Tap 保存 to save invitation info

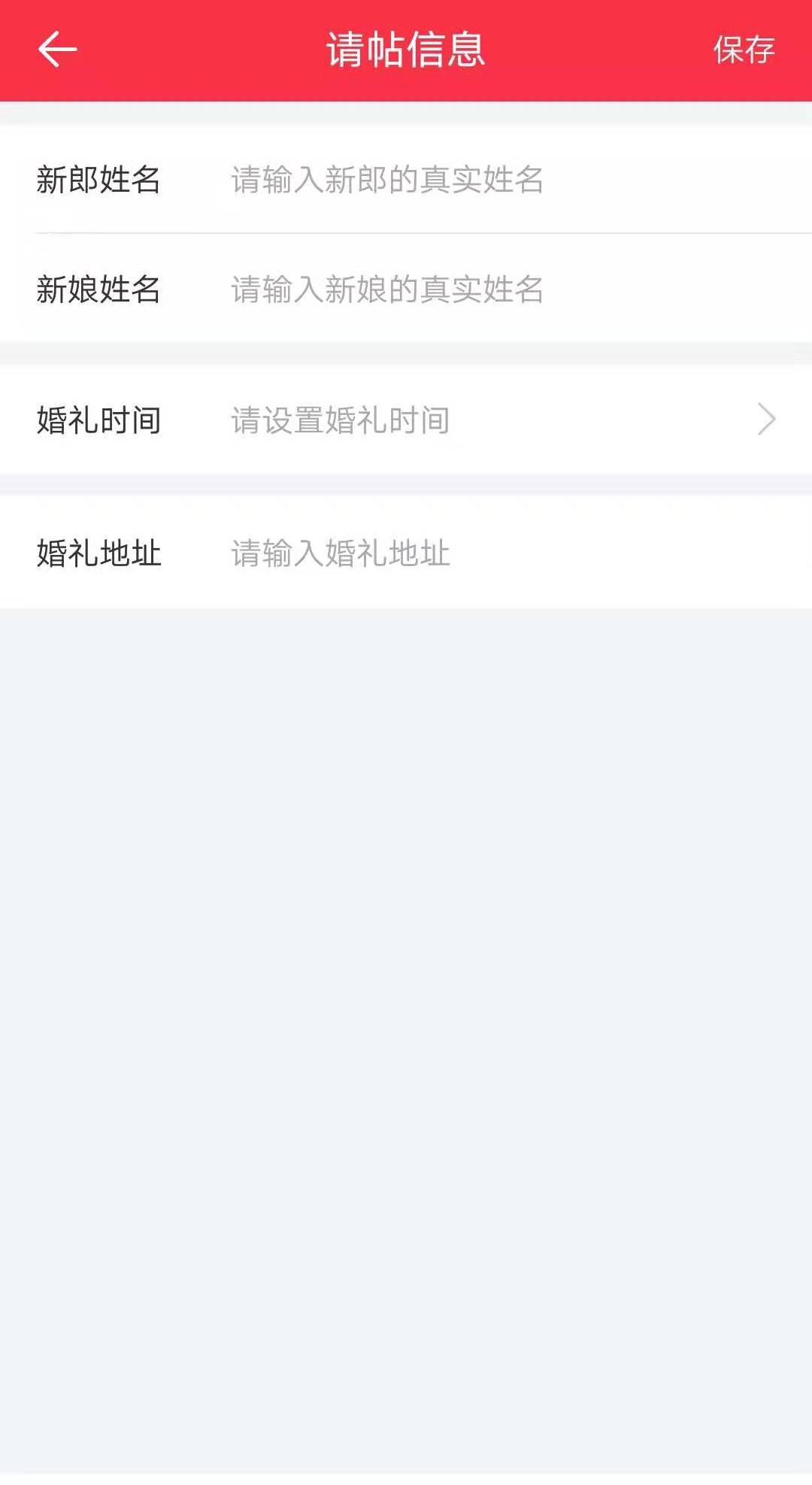pyautogui.click(x=743, y=50)
